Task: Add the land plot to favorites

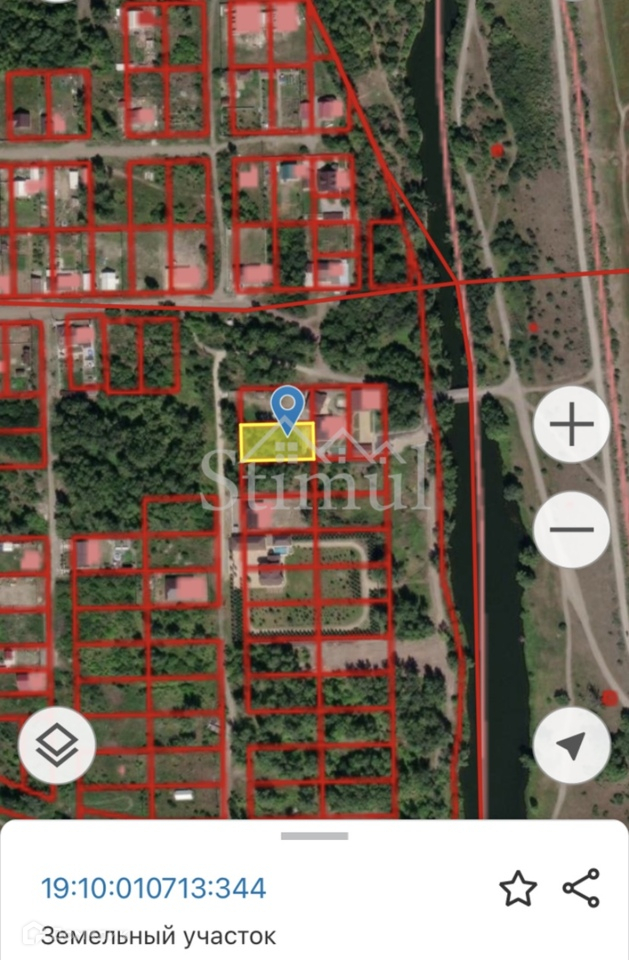Action: pos(518,888)
